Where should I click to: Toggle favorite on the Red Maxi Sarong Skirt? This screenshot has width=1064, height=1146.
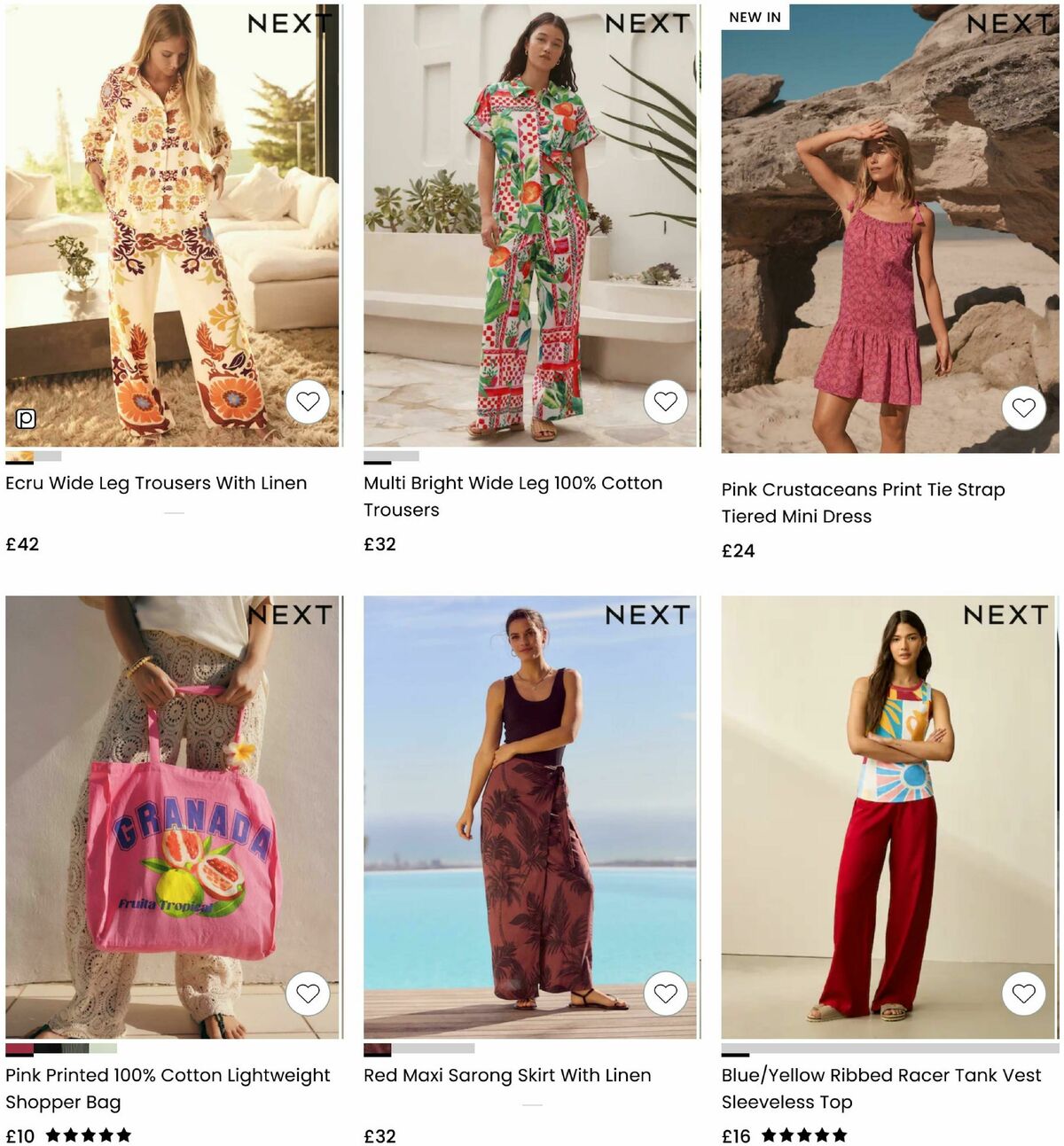point(666,994)
